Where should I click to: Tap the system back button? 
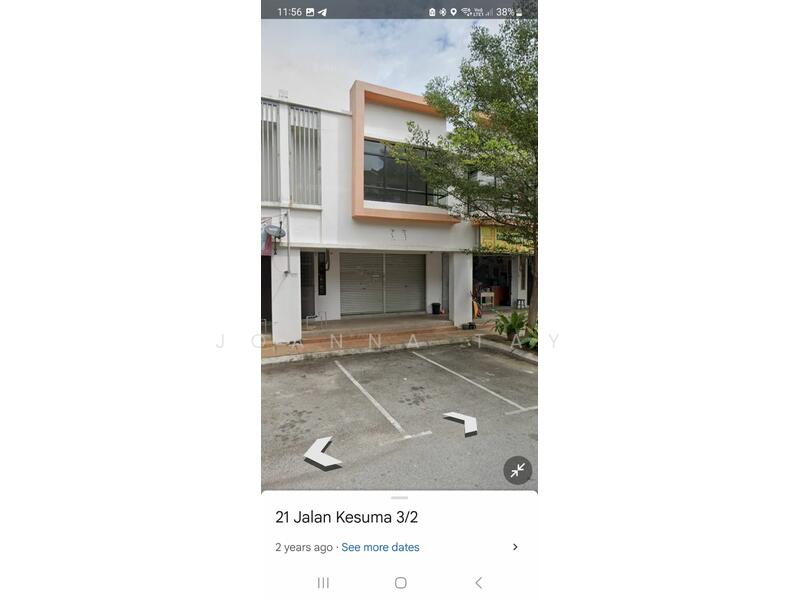pyautogui.click(x=478, y=582)
